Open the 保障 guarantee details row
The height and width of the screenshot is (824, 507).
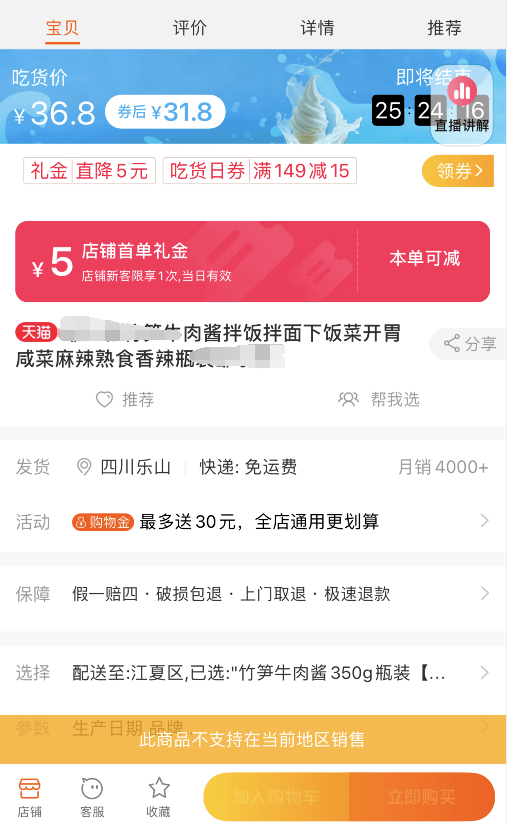(x=253, y=594)
